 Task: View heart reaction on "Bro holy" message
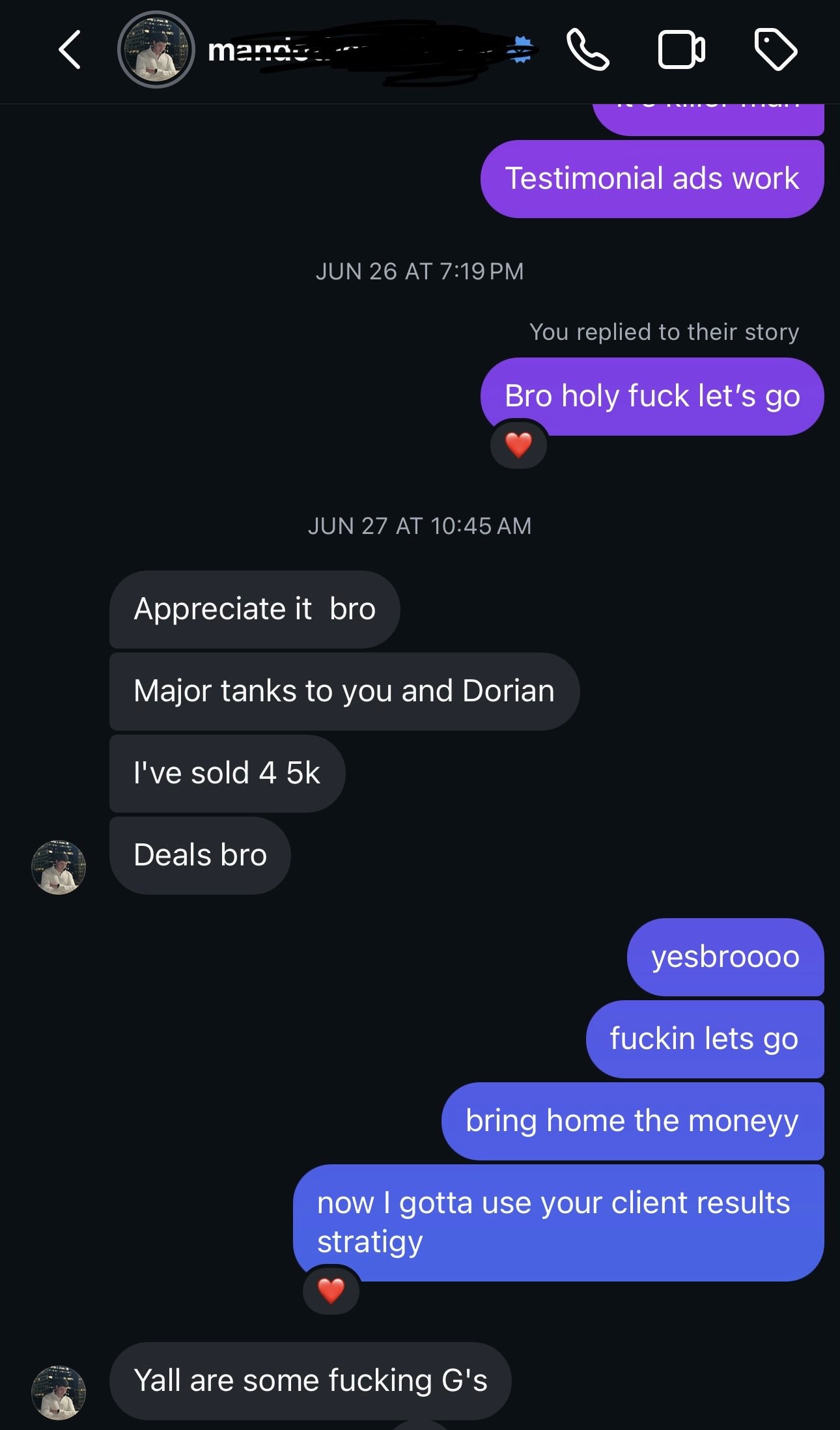click(x=518, y=445)
